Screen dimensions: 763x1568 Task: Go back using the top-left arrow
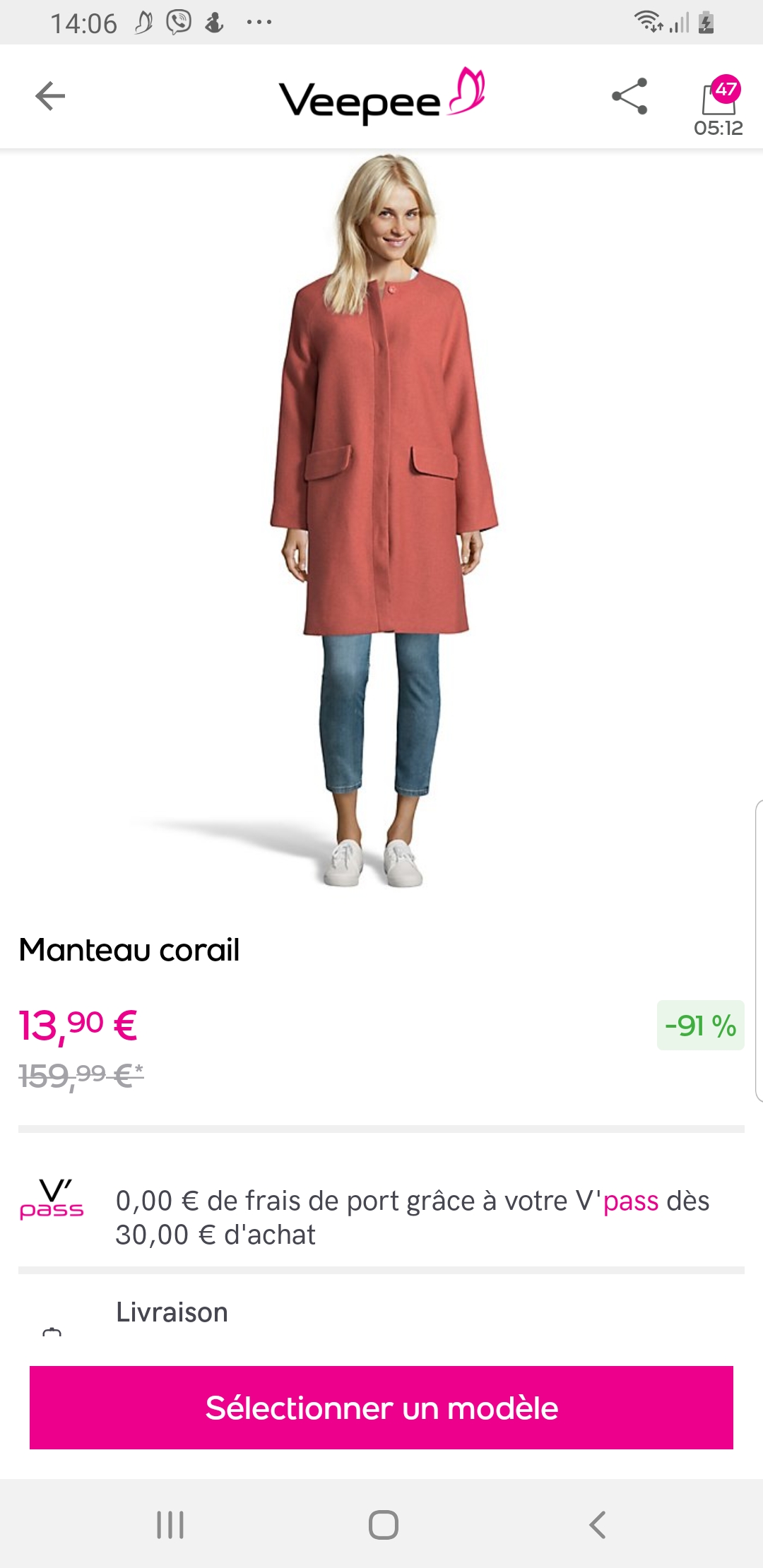coord(50,96)
